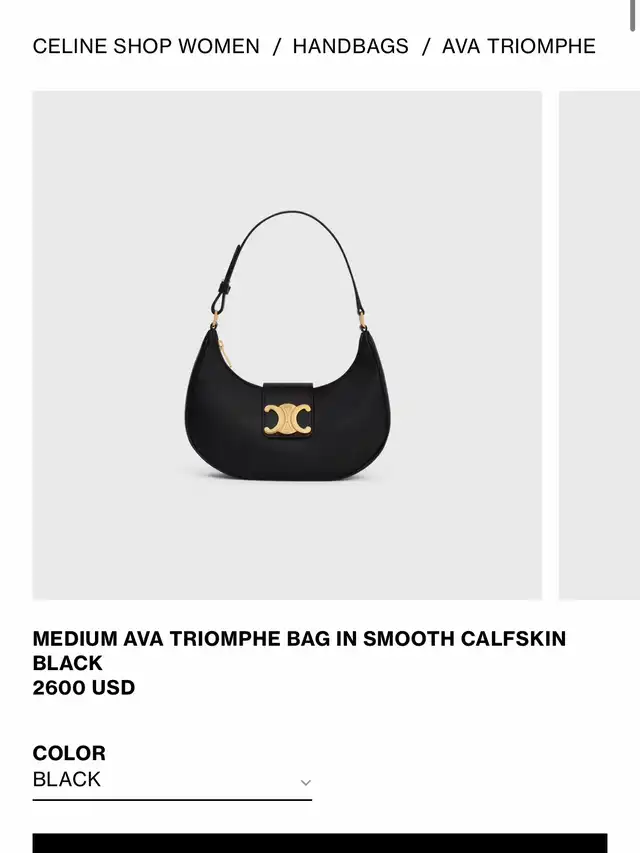Expand the Color dropdown showing Black
640x853 pixels.
(x=172, y=780)
